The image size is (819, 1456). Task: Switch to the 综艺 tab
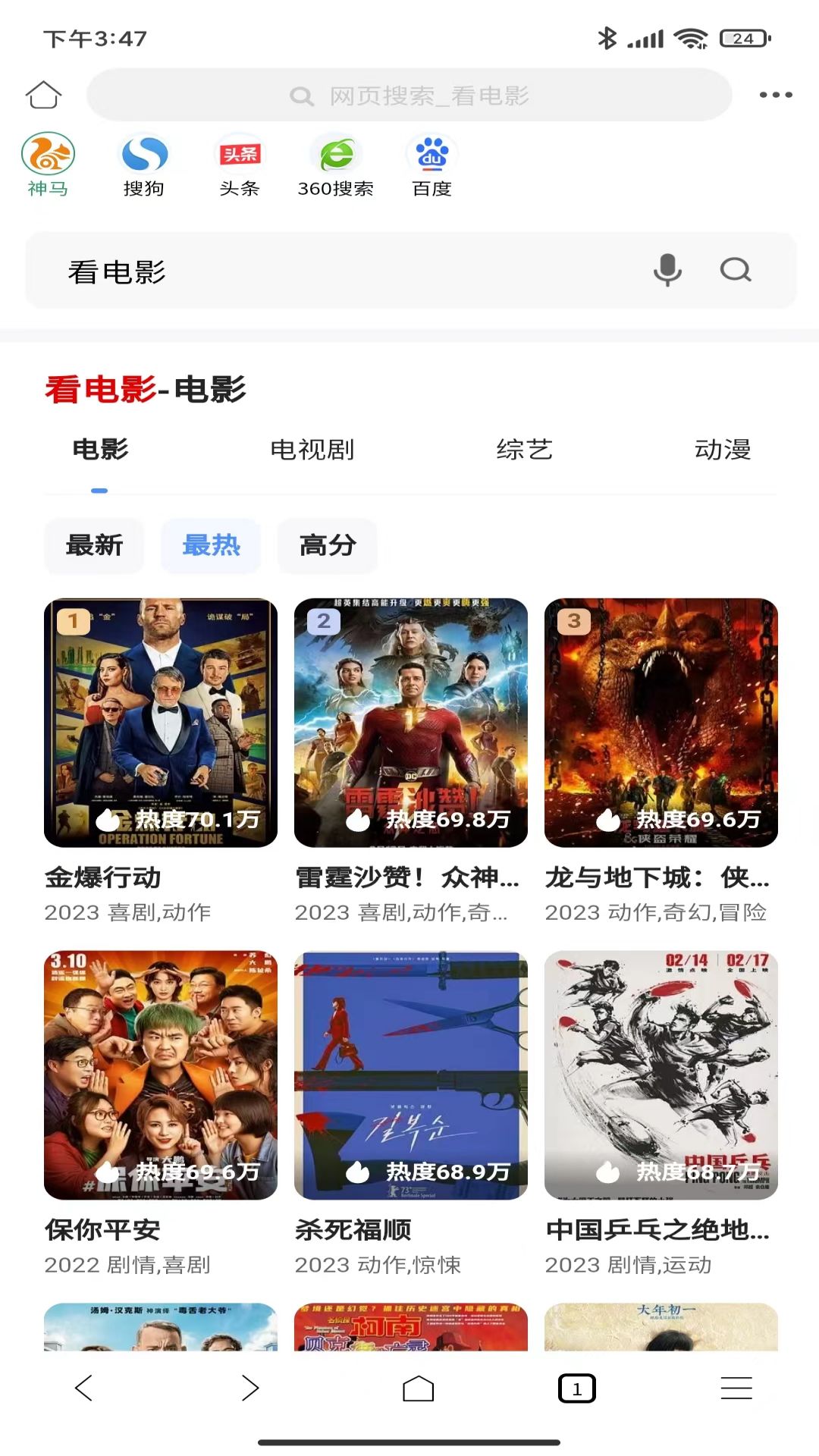[x=525, y=450]
